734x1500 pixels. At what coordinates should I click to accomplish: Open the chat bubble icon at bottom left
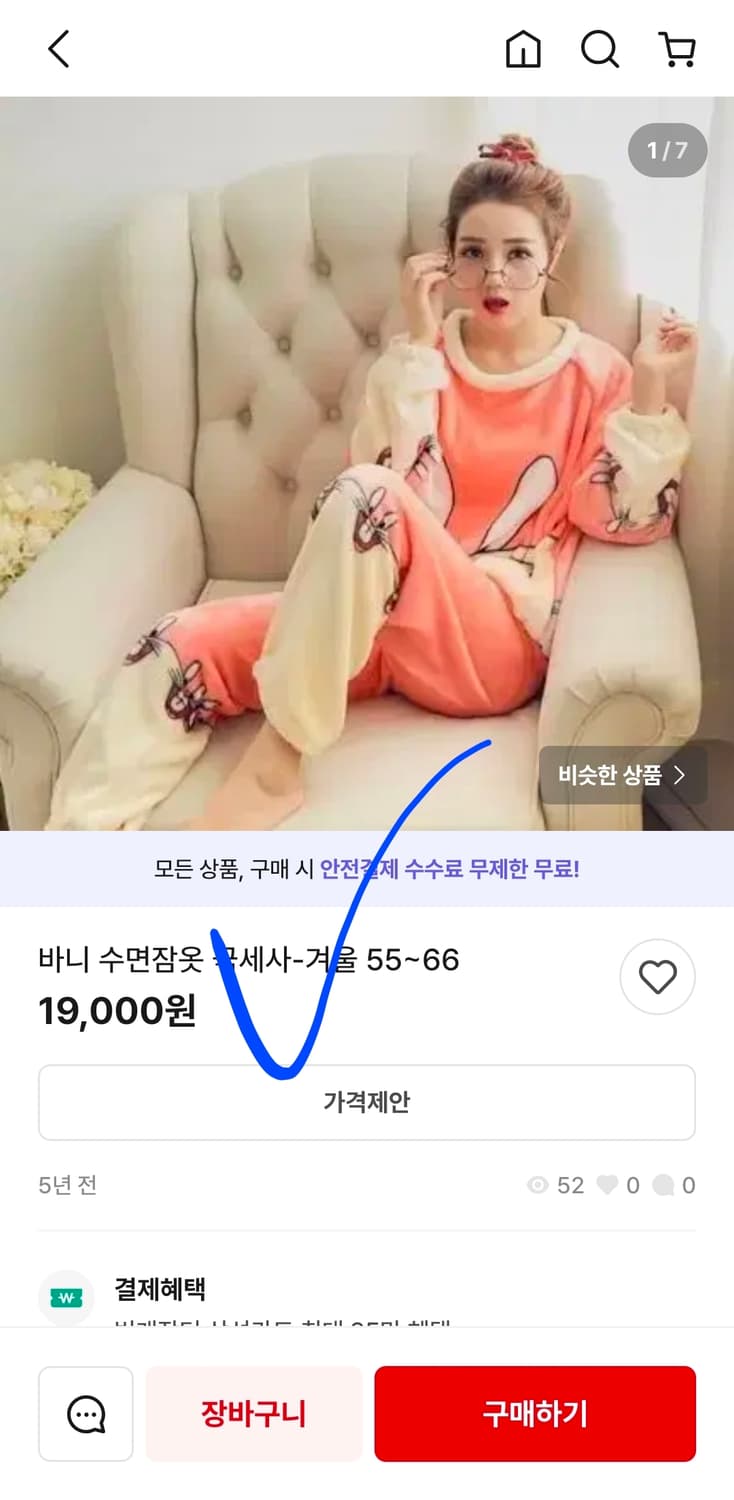tap(85, 1413)
